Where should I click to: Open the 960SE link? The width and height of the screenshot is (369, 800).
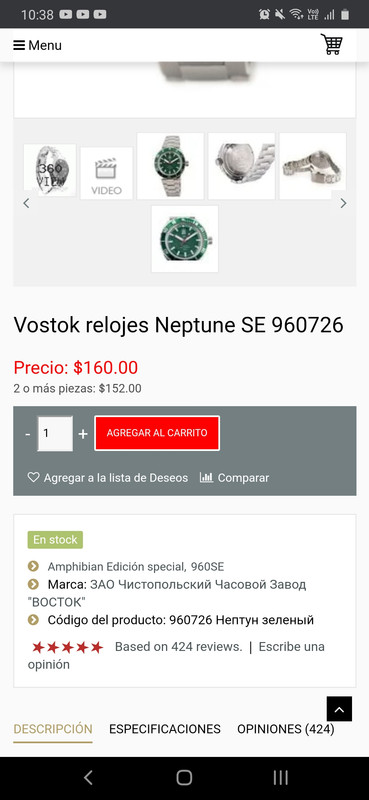click(x=208, y=566)
